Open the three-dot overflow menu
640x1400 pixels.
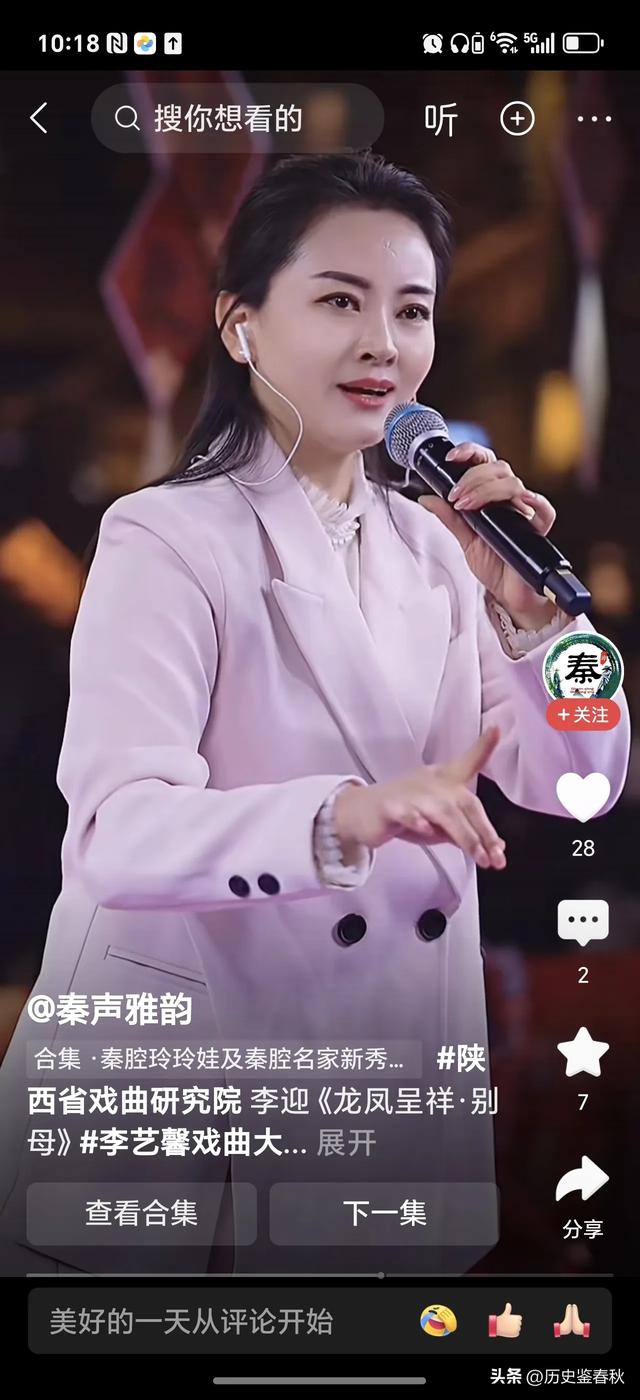(594, 119)
